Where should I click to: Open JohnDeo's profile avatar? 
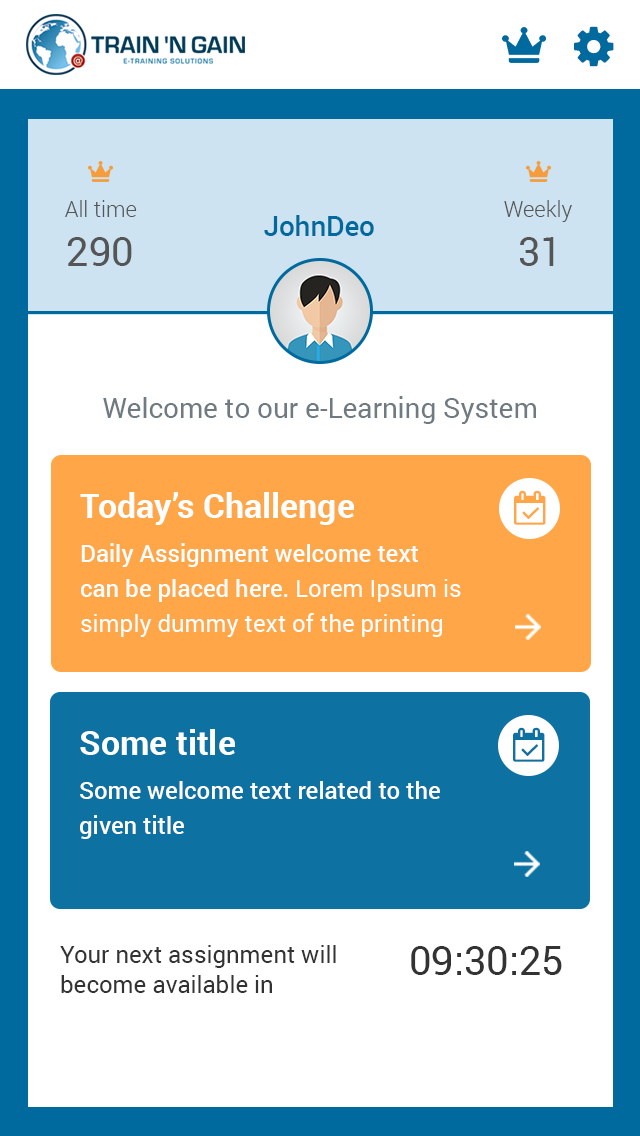(320, 311)
